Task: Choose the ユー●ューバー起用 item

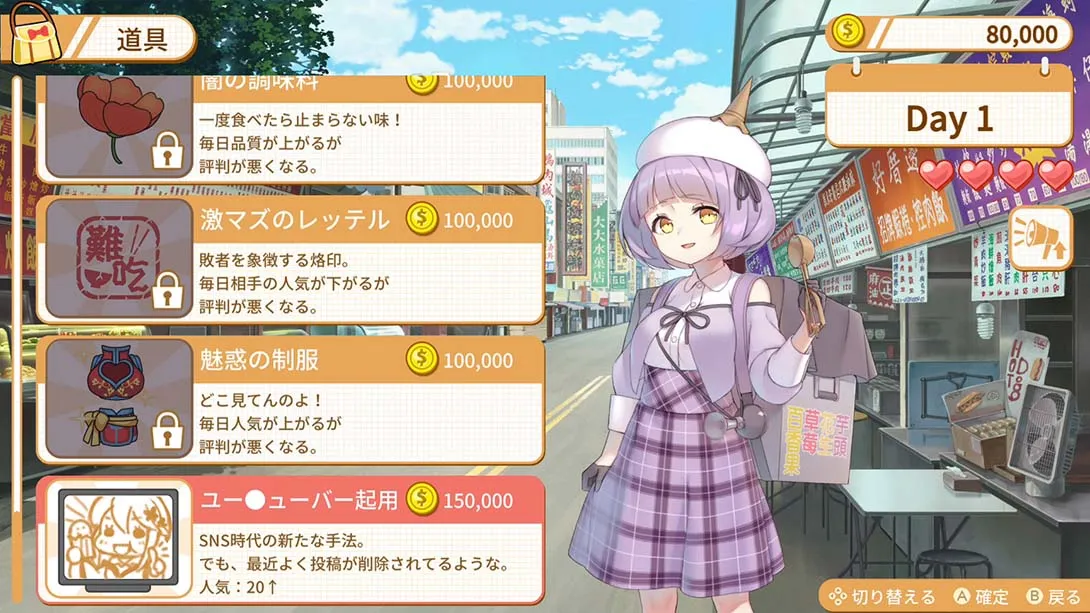Action: tap(290, 540)
